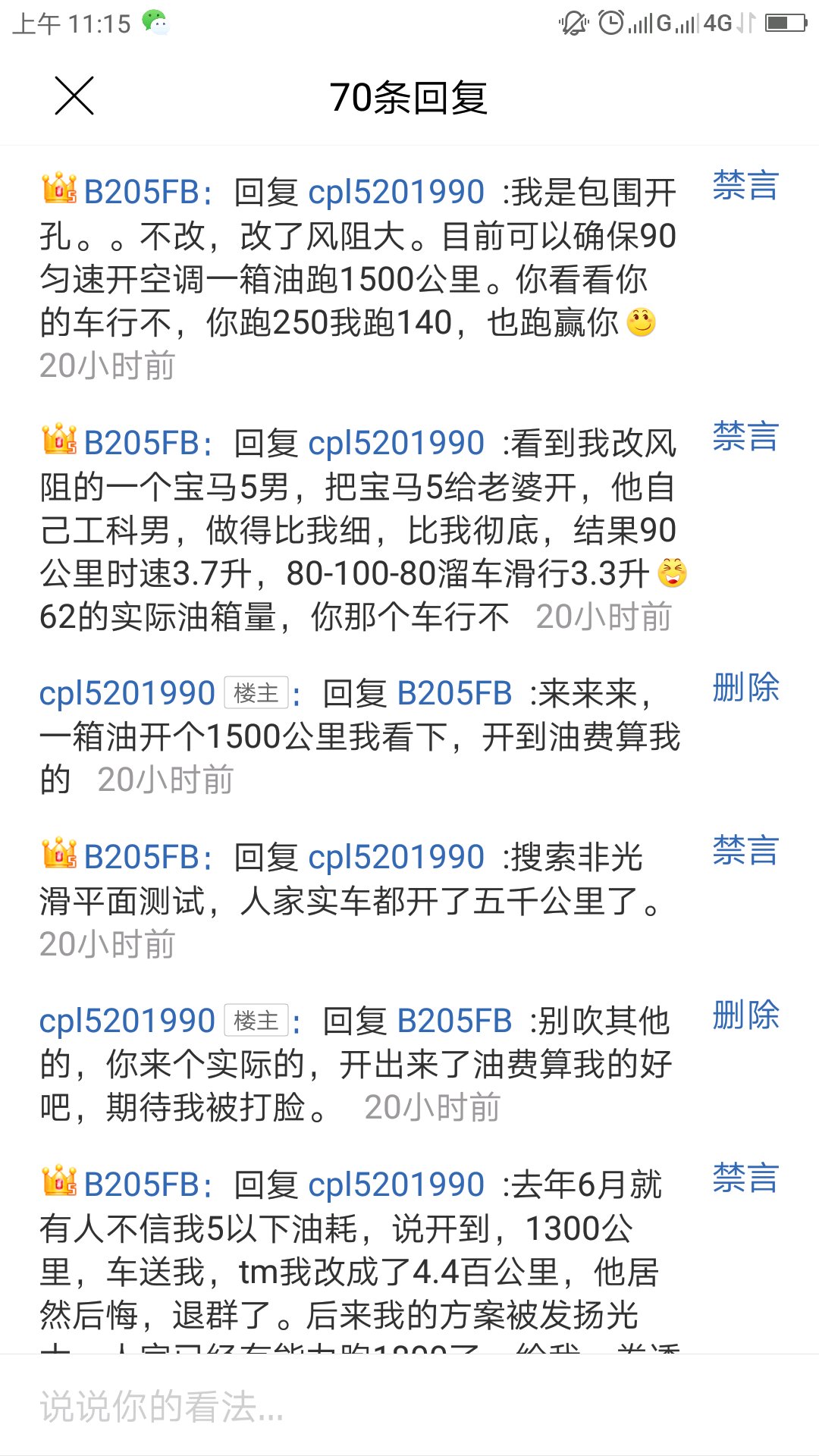Close the 70条回复 replies panel
The height and width of the screenshot is (1456, 819).
click(74, 96)
